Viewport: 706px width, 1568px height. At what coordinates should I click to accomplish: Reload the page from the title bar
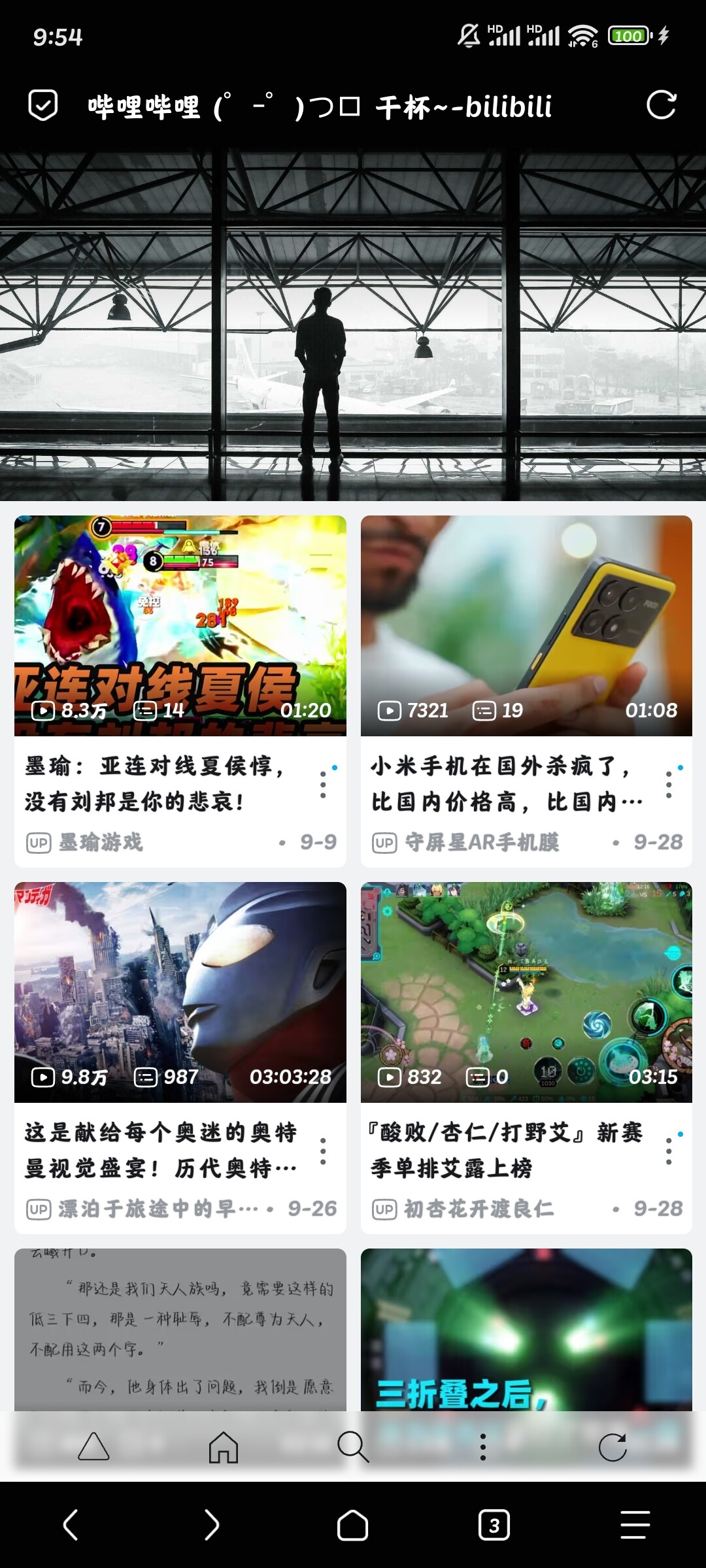click(x=661, y=105)
